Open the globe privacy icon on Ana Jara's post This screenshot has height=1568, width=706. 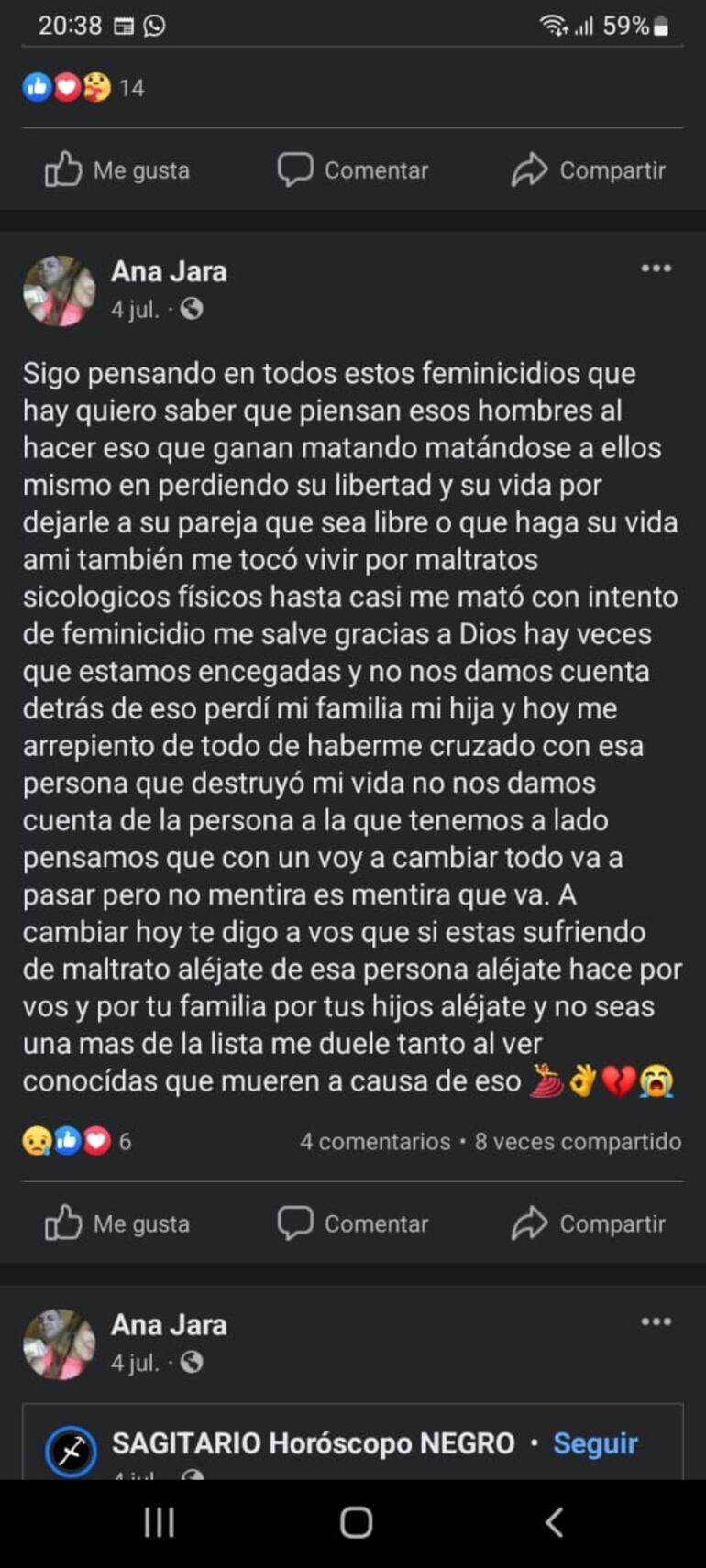pos(190,310)
